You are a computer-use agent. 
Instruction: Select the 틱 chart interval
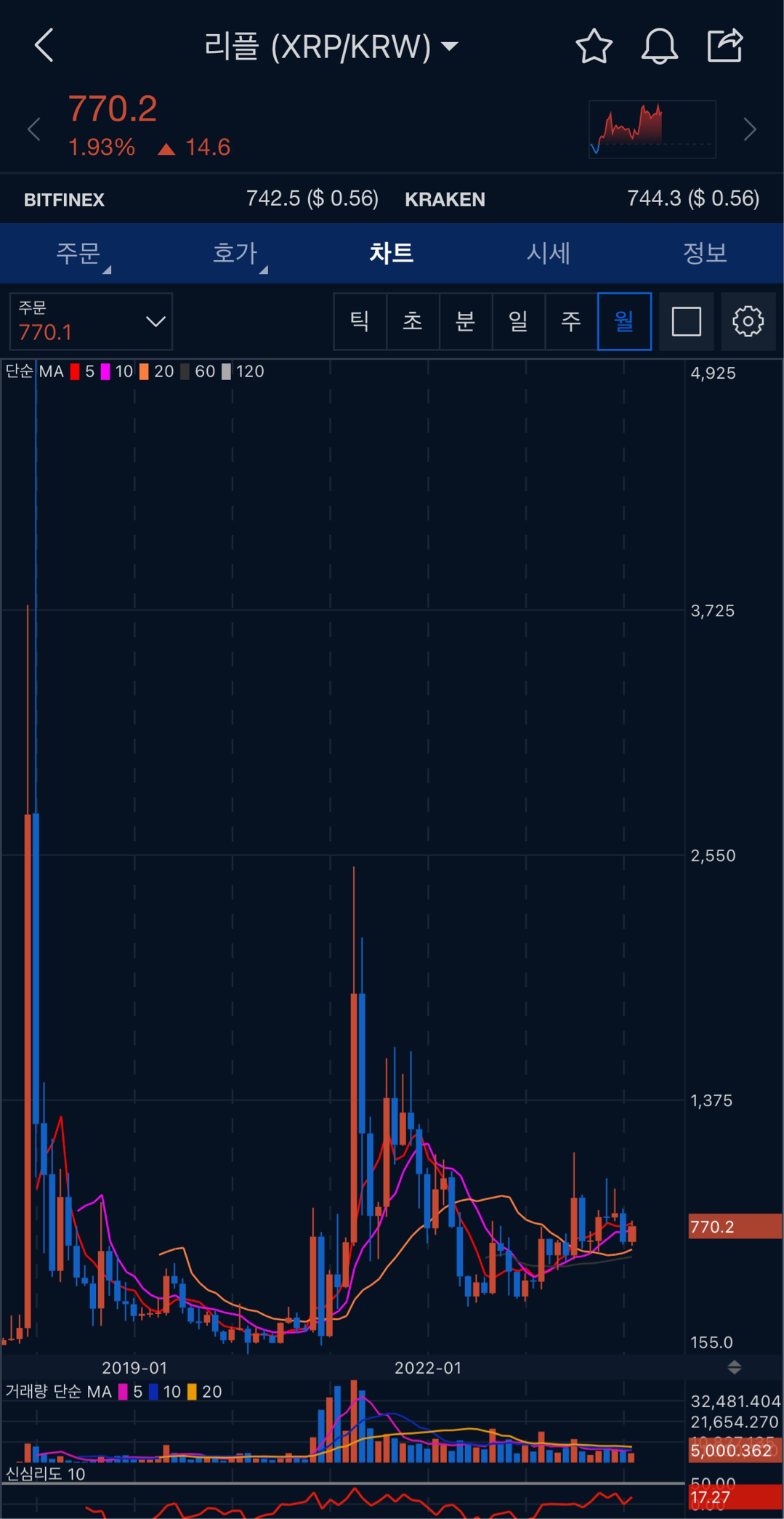(x=360, y=321)
